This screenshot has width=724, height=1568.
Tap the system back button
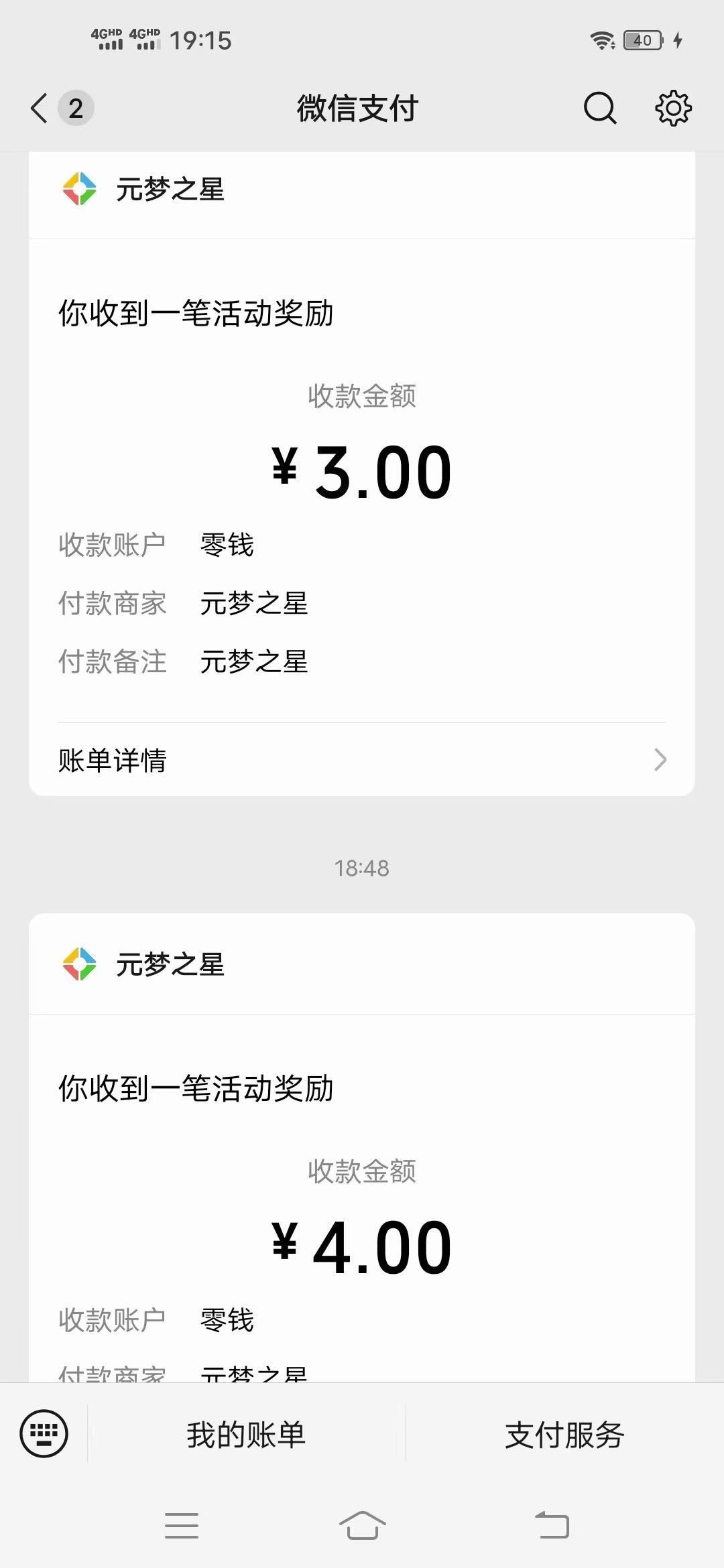(552, 1525)
